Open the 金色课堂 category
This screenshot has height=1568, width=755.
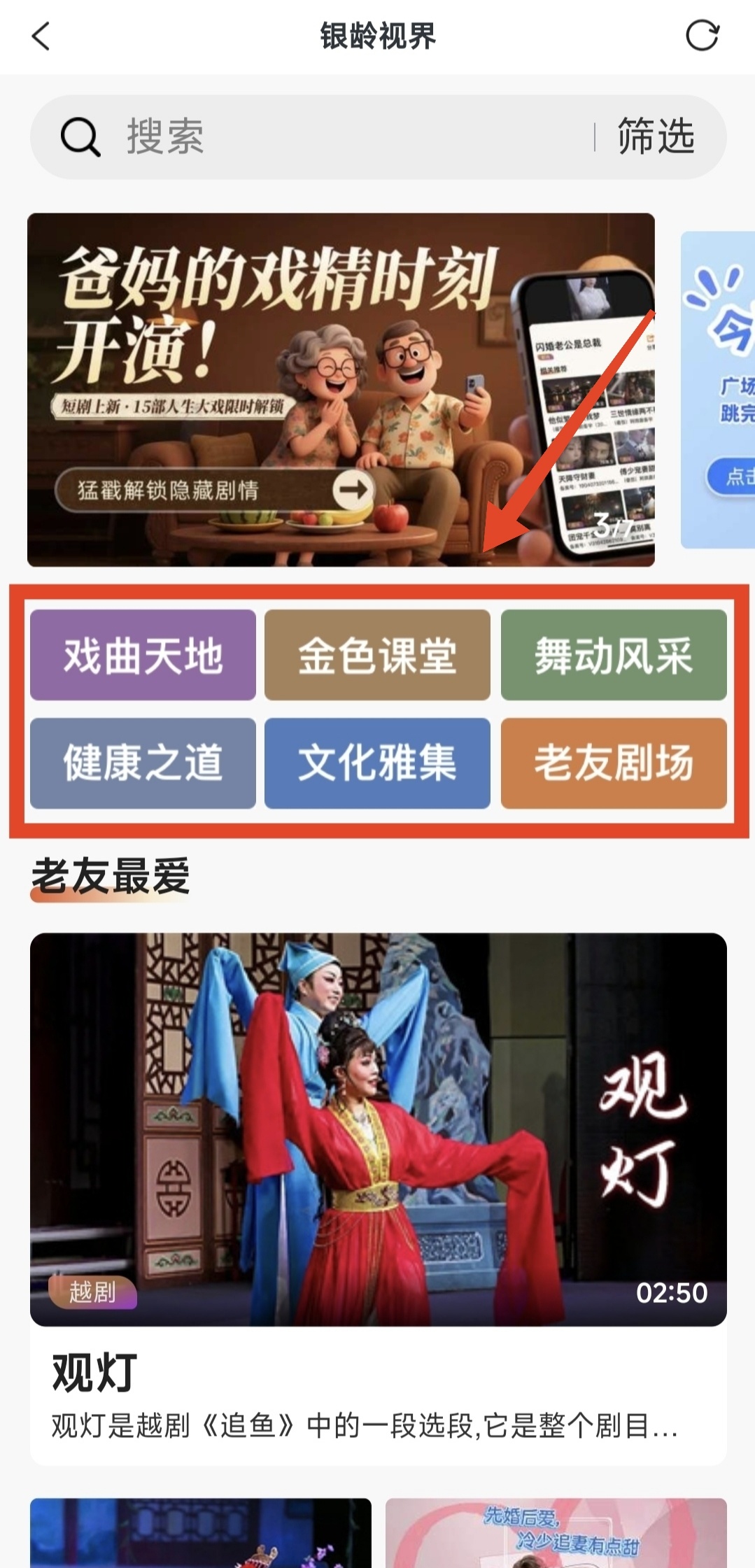pyautogui.click(x=377, y=656)
